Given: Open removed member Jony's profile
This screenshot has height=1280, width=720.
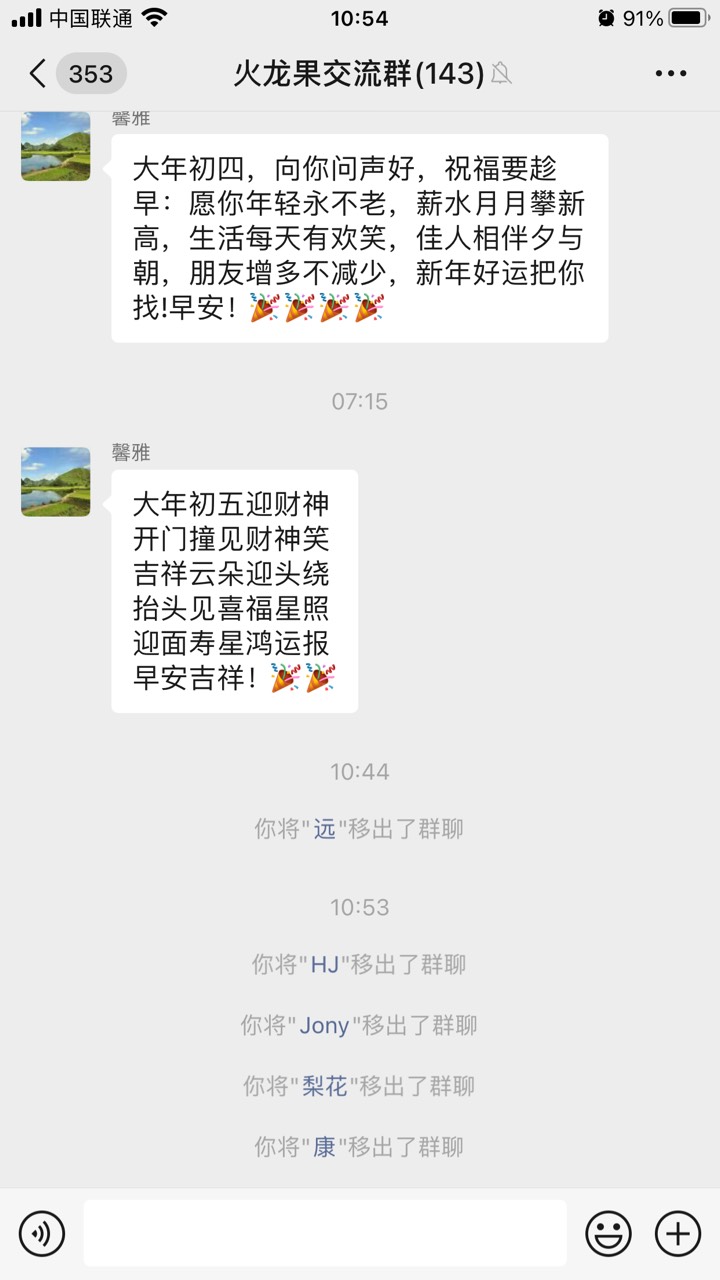Looking at the screenshot, I should tap(325, 1026).
